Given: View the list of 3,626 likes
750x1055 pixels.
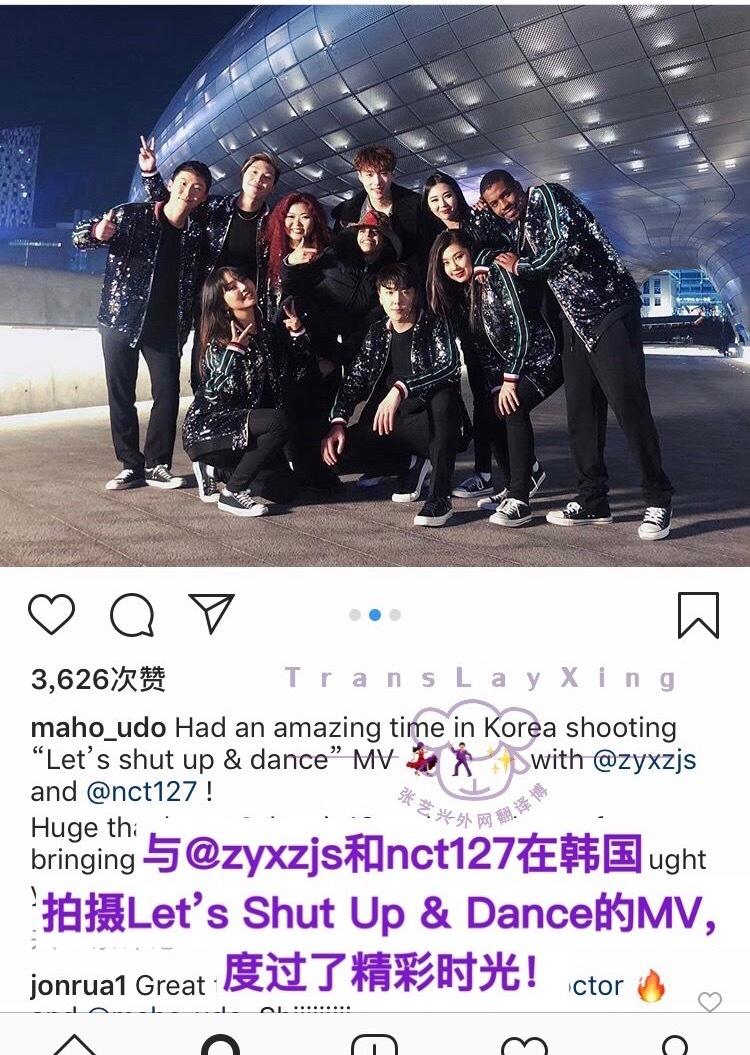Looking at the screenshot, I should click(x=98, y=680).
